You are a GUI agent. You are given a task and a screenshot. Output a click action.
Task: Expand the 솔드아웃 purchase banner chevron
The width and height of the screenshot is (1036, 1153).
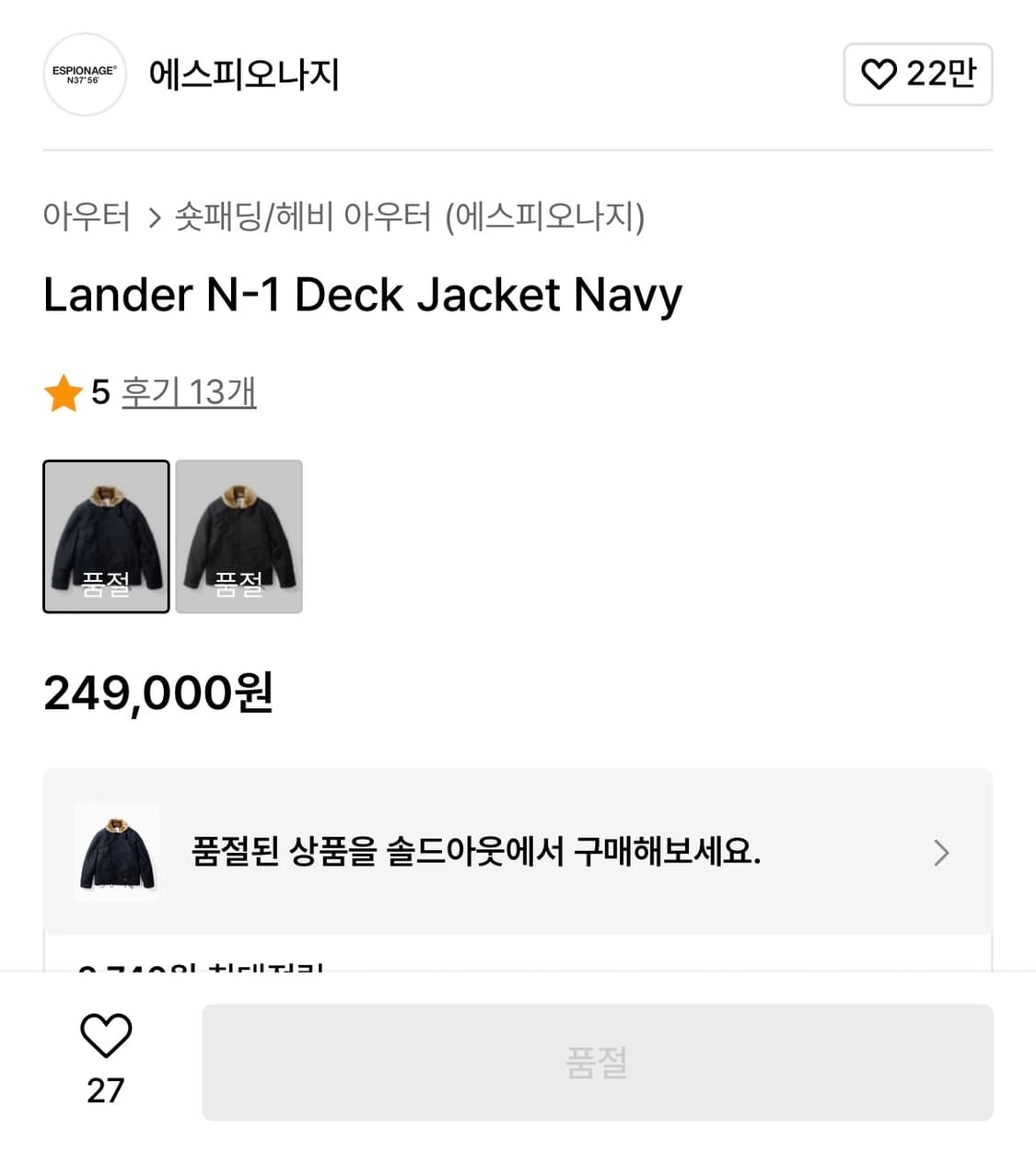941,852
